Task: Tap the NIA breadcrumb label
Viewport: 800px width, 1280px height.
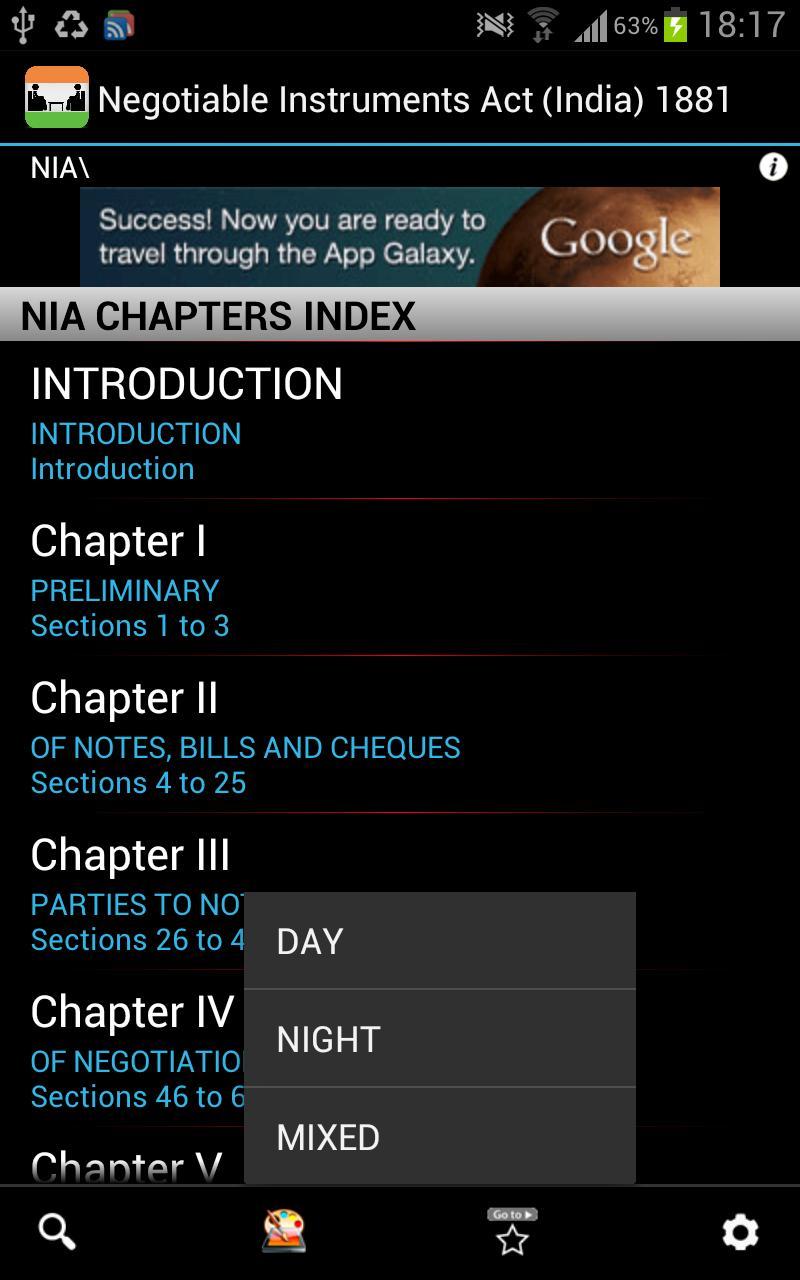Action: tap(58, 166)
